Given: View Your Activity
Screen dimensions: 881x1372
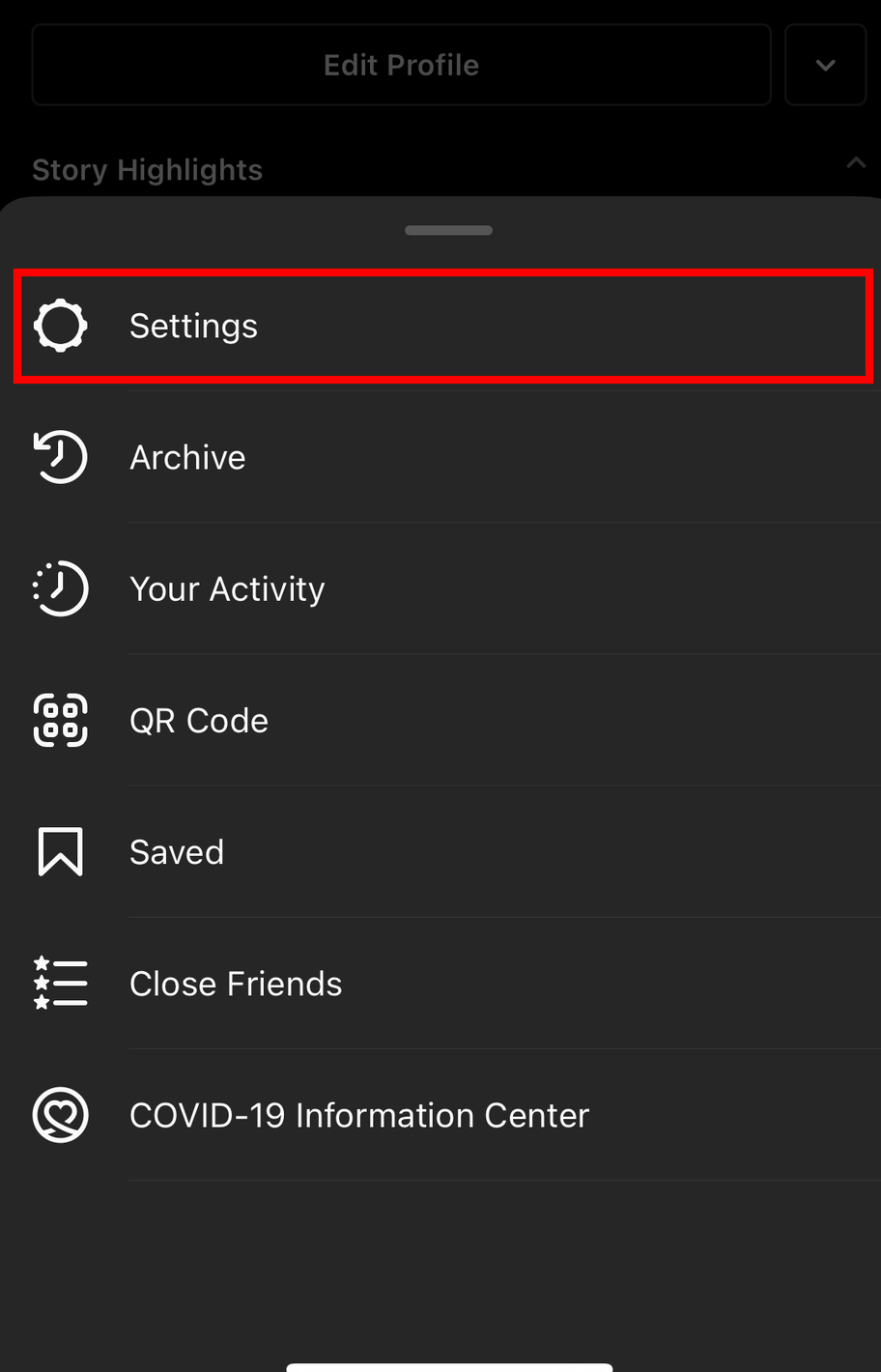Looking at the screenshot, I should (x=227, y=589).
